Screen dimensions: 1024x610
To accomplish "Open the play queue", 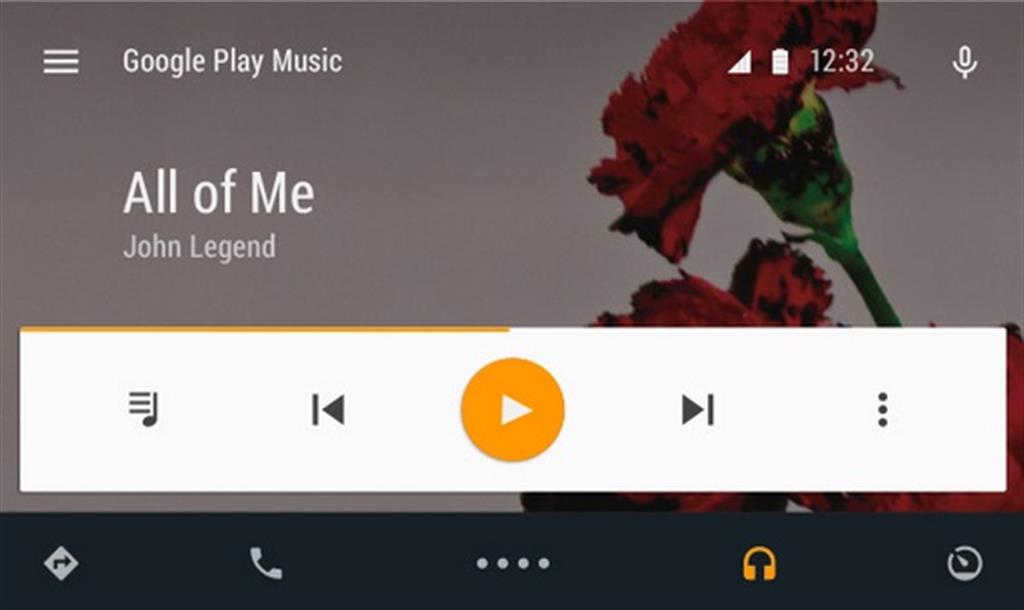I will (144, 409).
